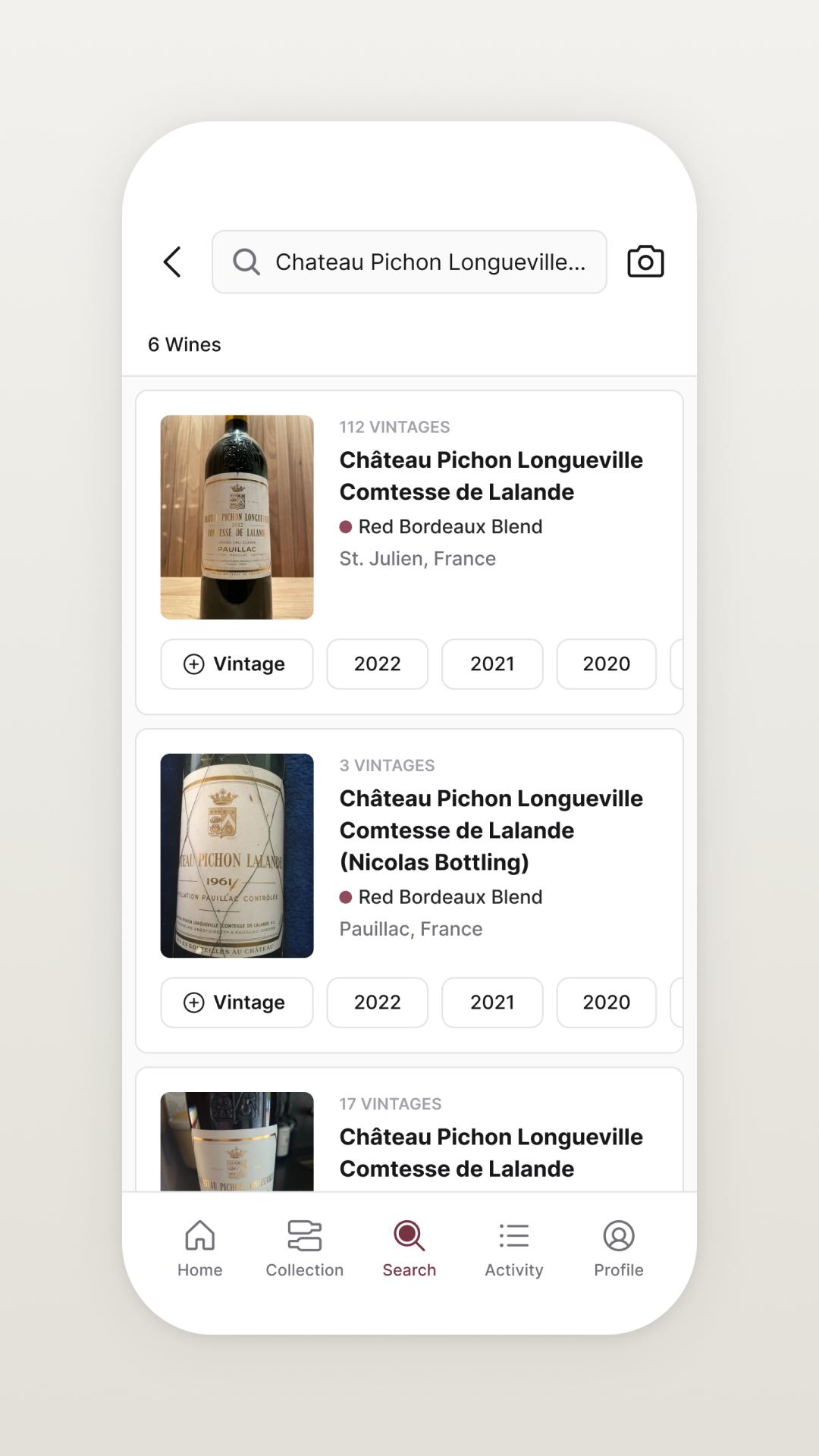Pick 2020 vintage for the St. Julien wine
Image resolution: width=819 pixels, height=1456 pixels.
coord(607,664)
